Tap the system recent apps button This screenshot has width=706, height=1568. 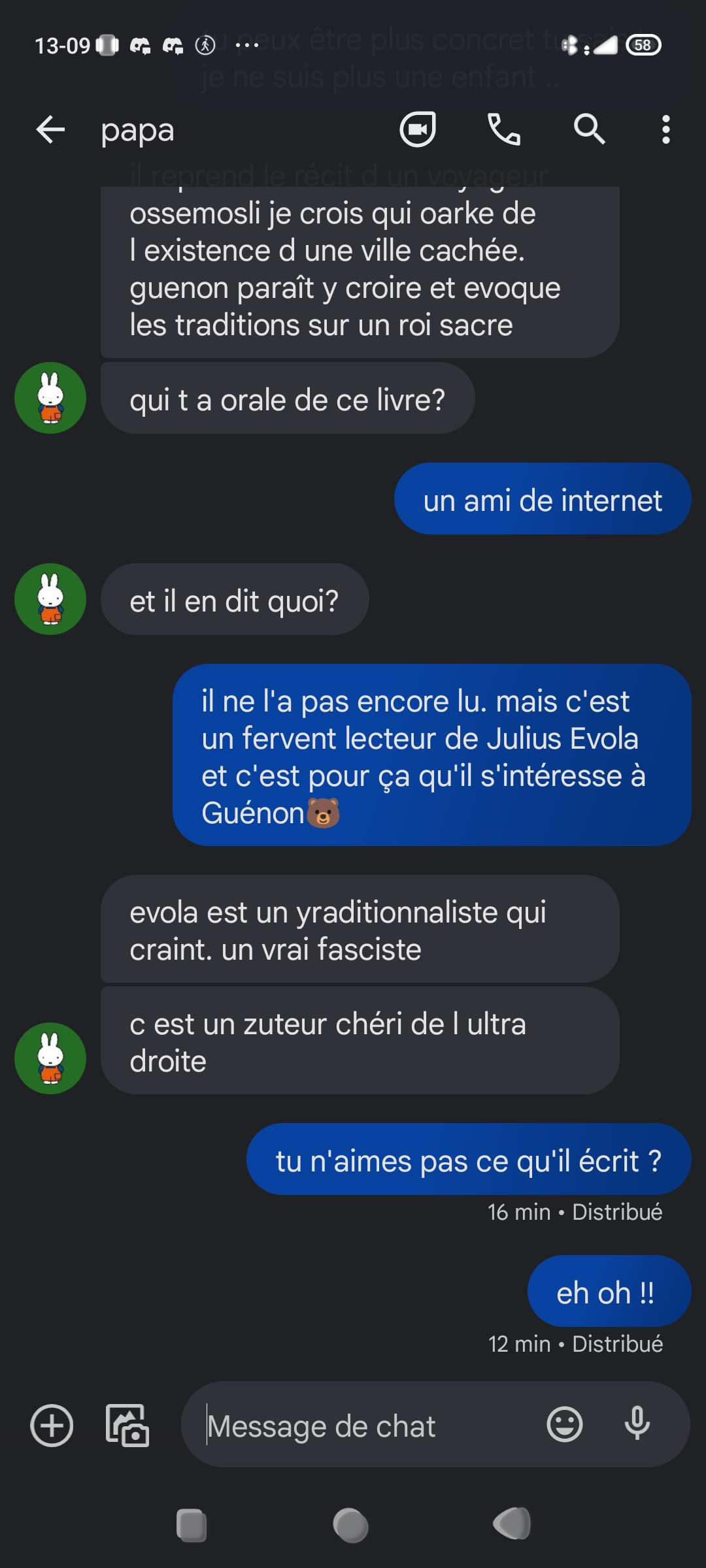(x=192, y=1525)
